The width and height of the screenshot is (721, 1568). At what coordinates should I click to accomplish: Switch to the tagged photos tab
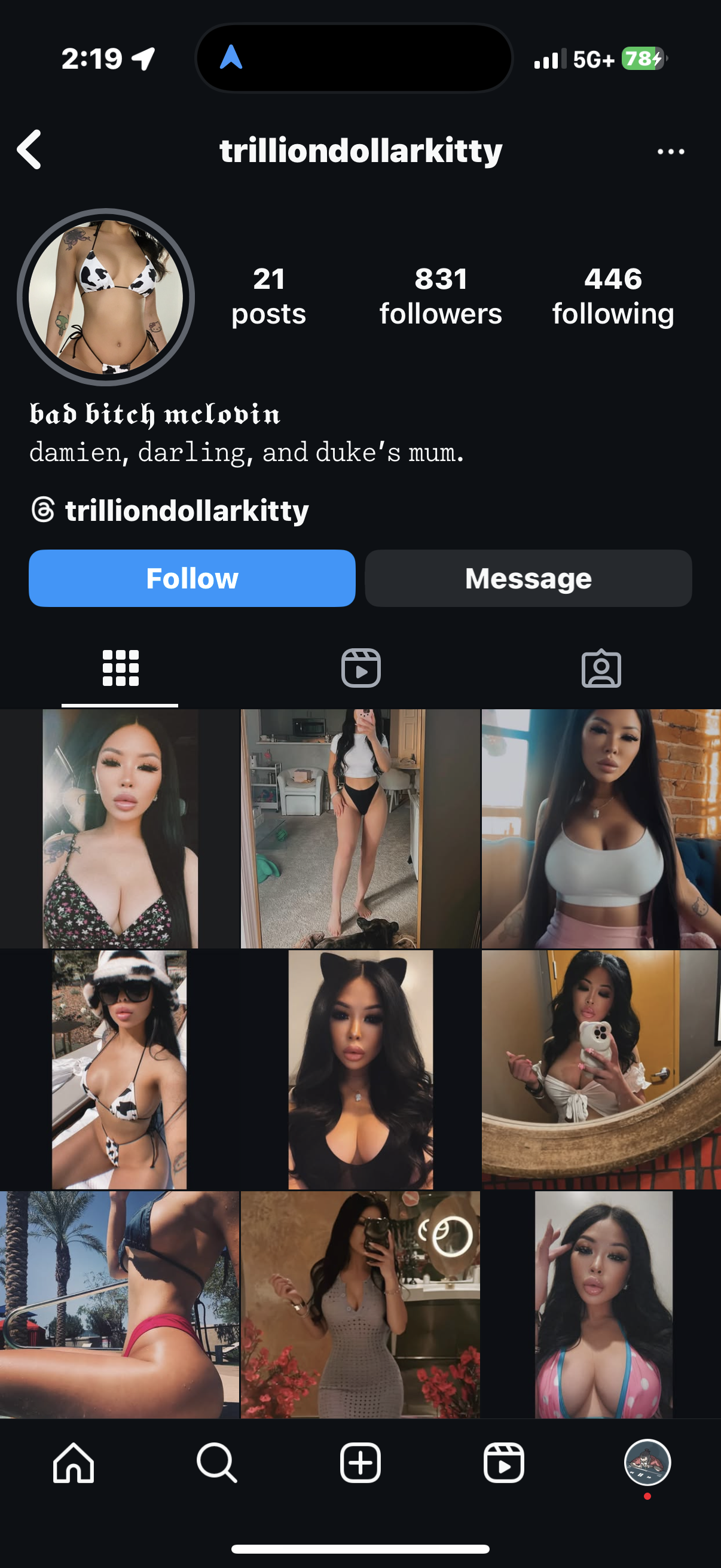601,669
